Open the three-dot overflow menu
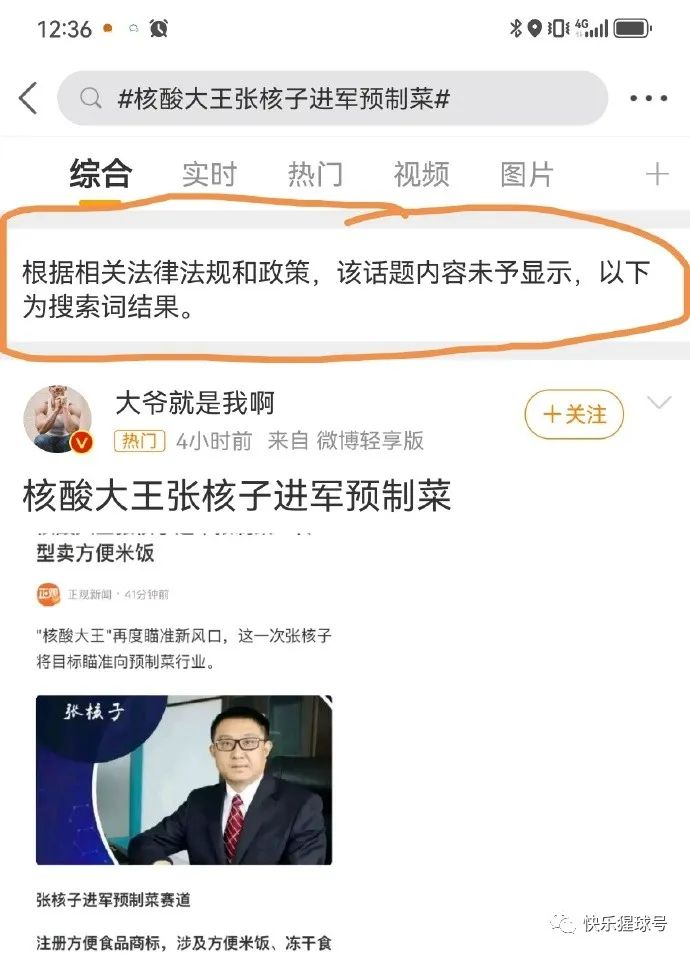 (x=648, y=98)
